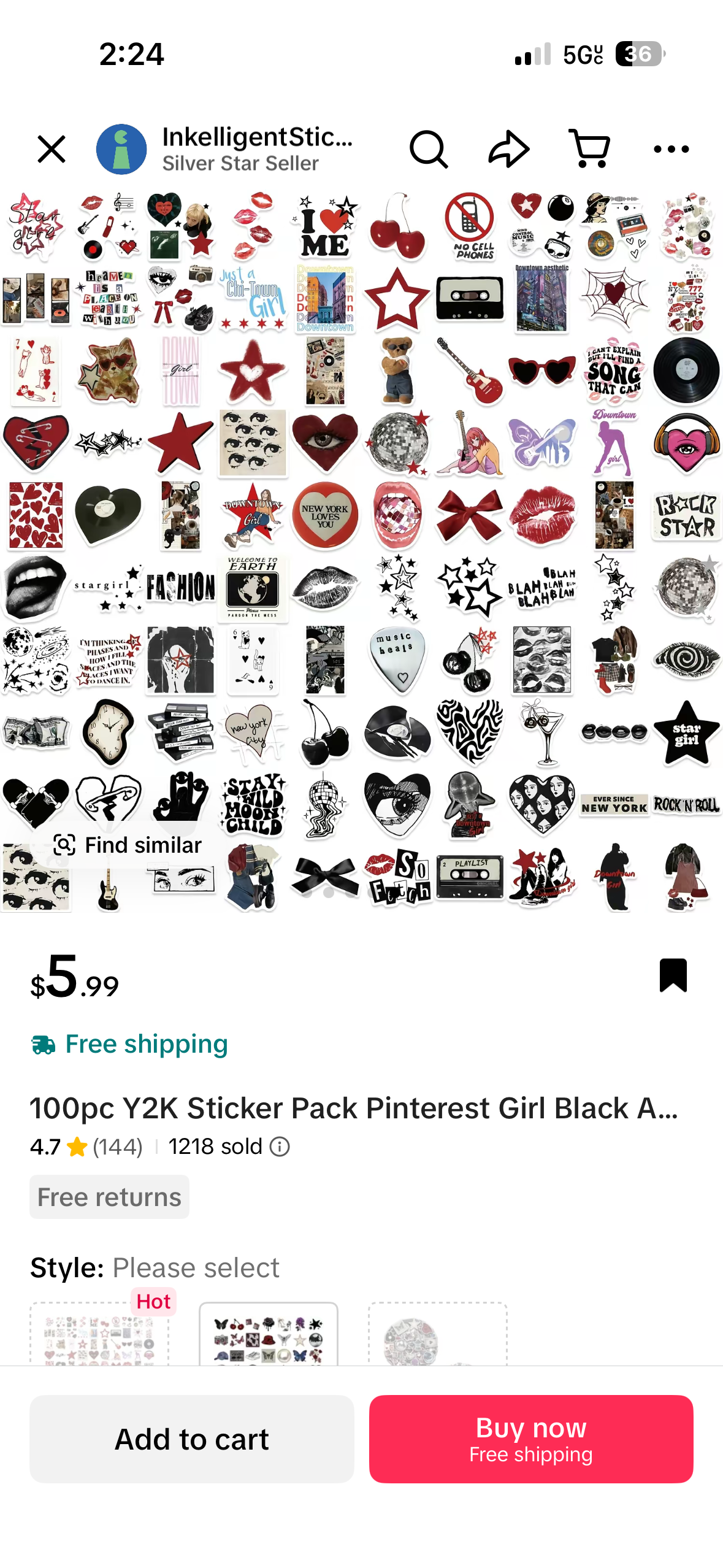Add to cart
723x1568 pixels.
[191, 1439]
